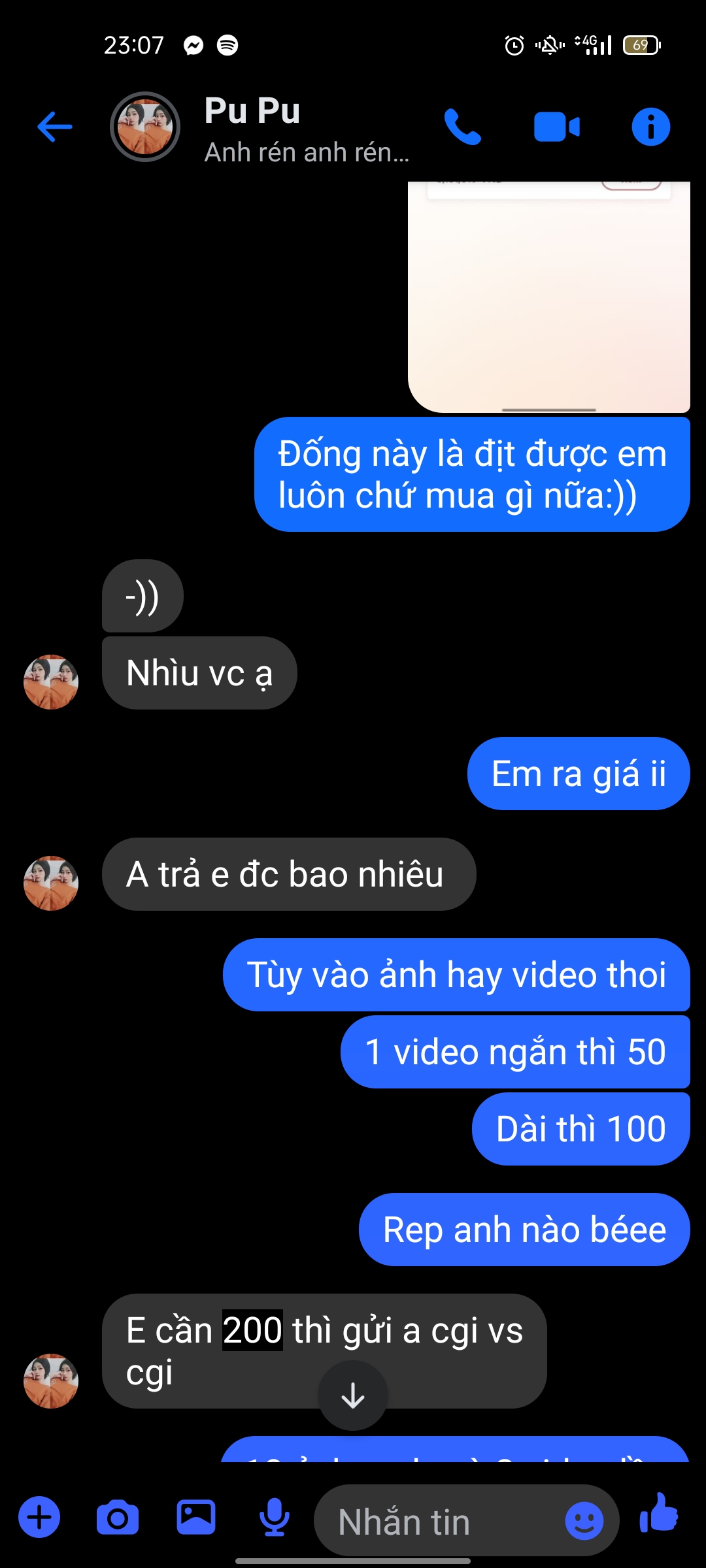
Task: Send a thumbs-up like
Action: tap(659, 1514)
